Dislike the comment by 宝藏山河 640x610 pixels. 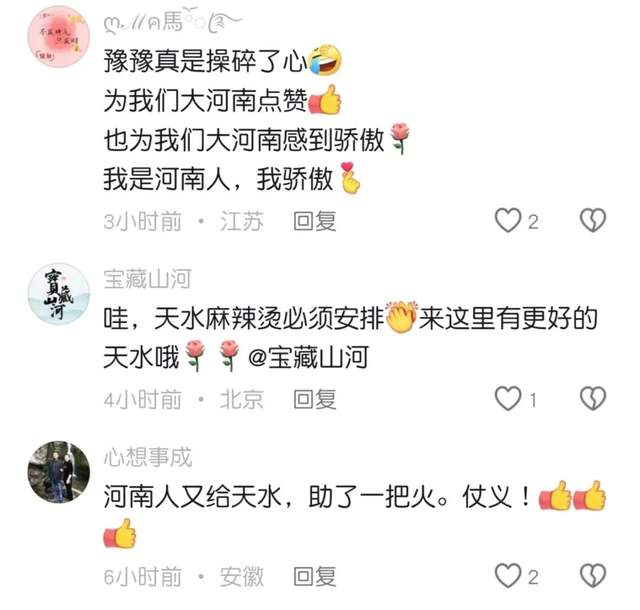pyautogui.click(x=593, y=399)
